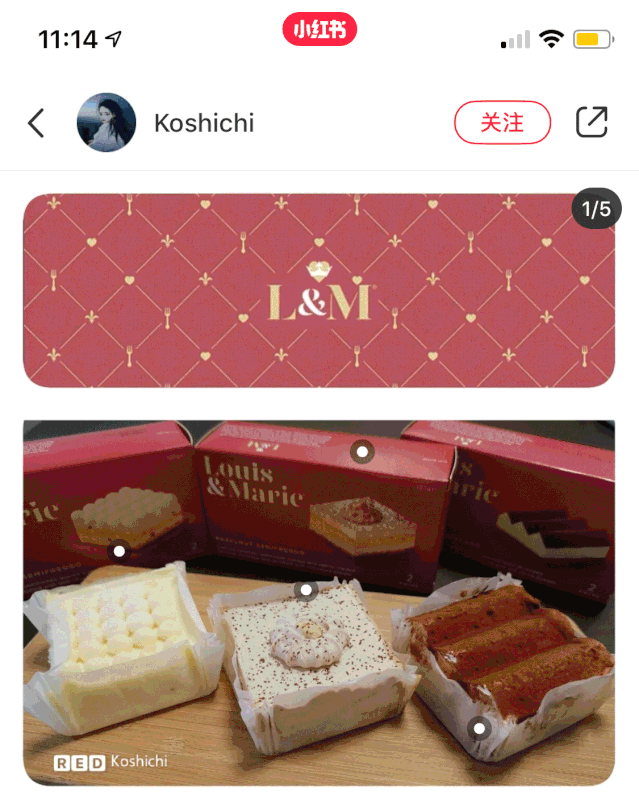Share this post via the share icon
Screen dimensions: 639x795
(x=592, y=122)
